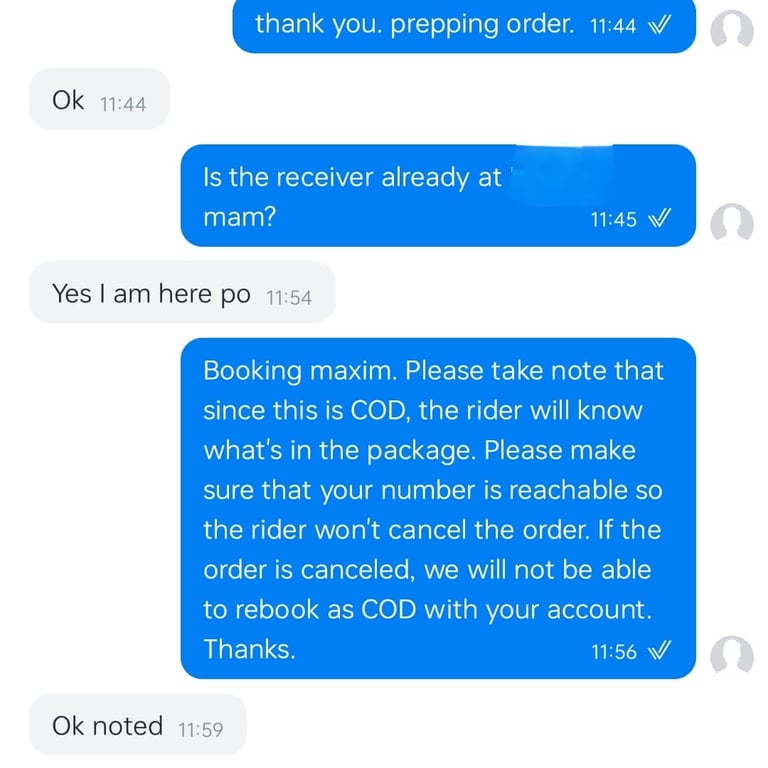768x768 pixels.
Task: Open profile avatar beside 'prepping order' message
Action: tap(732, 31)
